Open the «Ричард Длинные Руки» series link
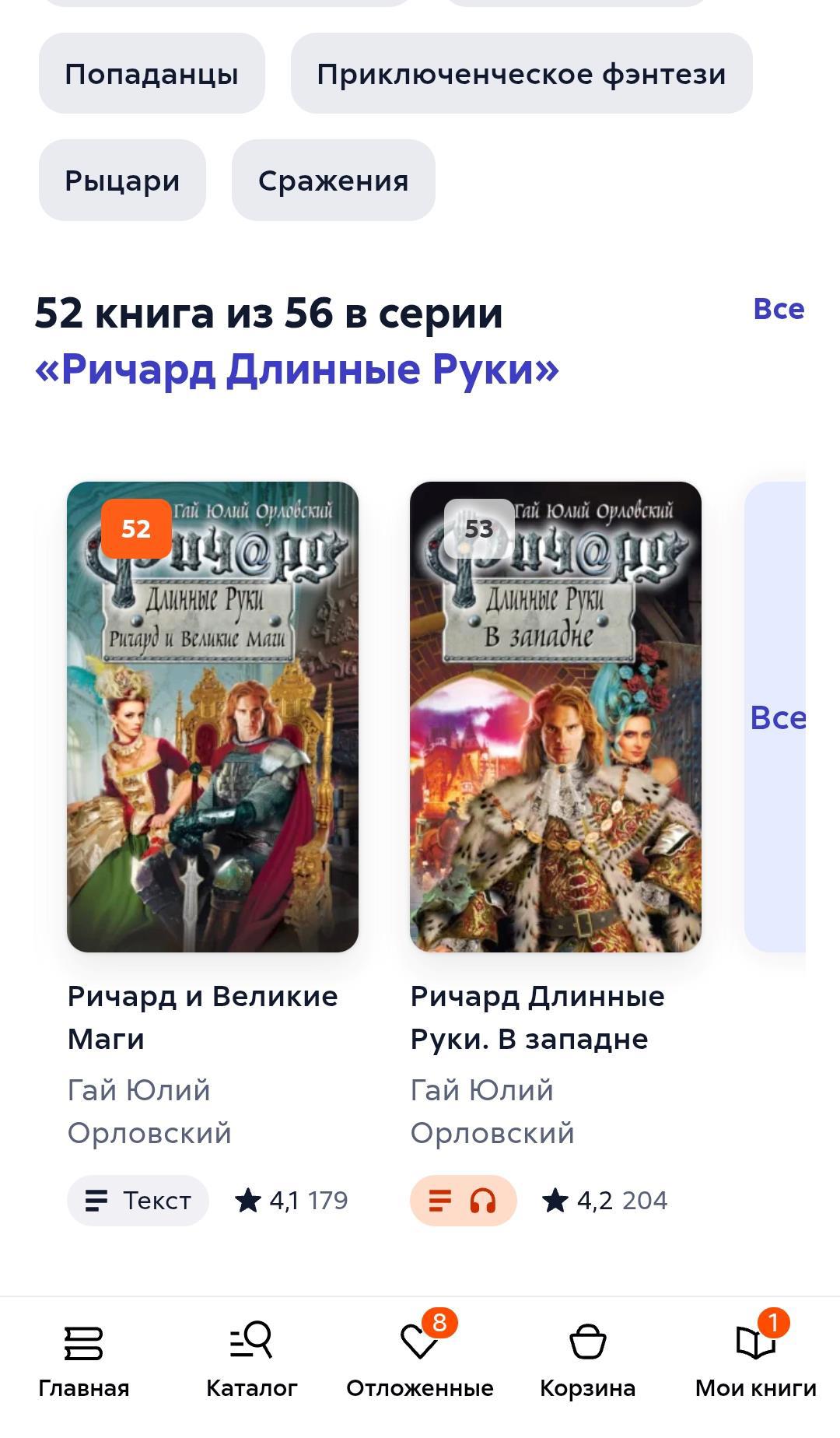The width and height of the screenshot is (840, 1438). point(297,369)
